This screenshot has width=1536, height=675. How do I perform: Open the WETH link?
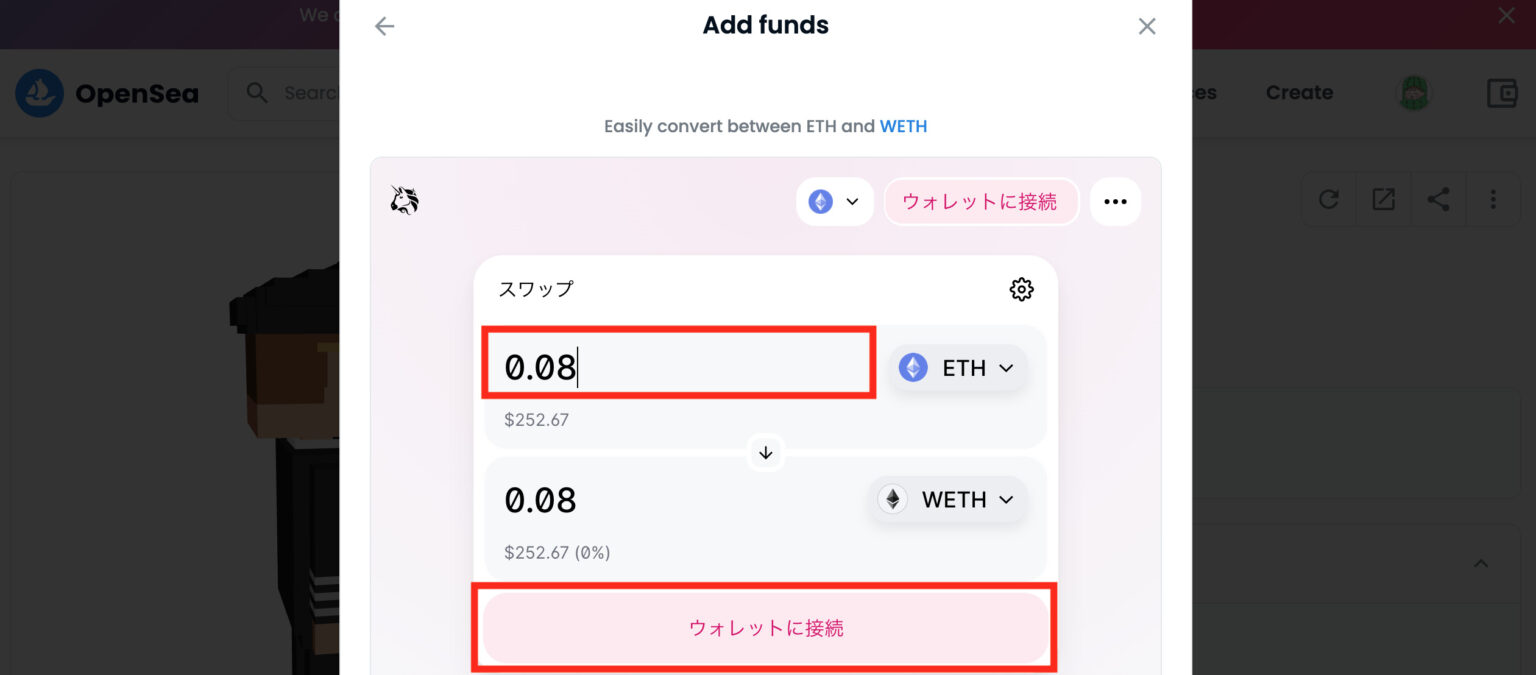(x=903, y=127)
